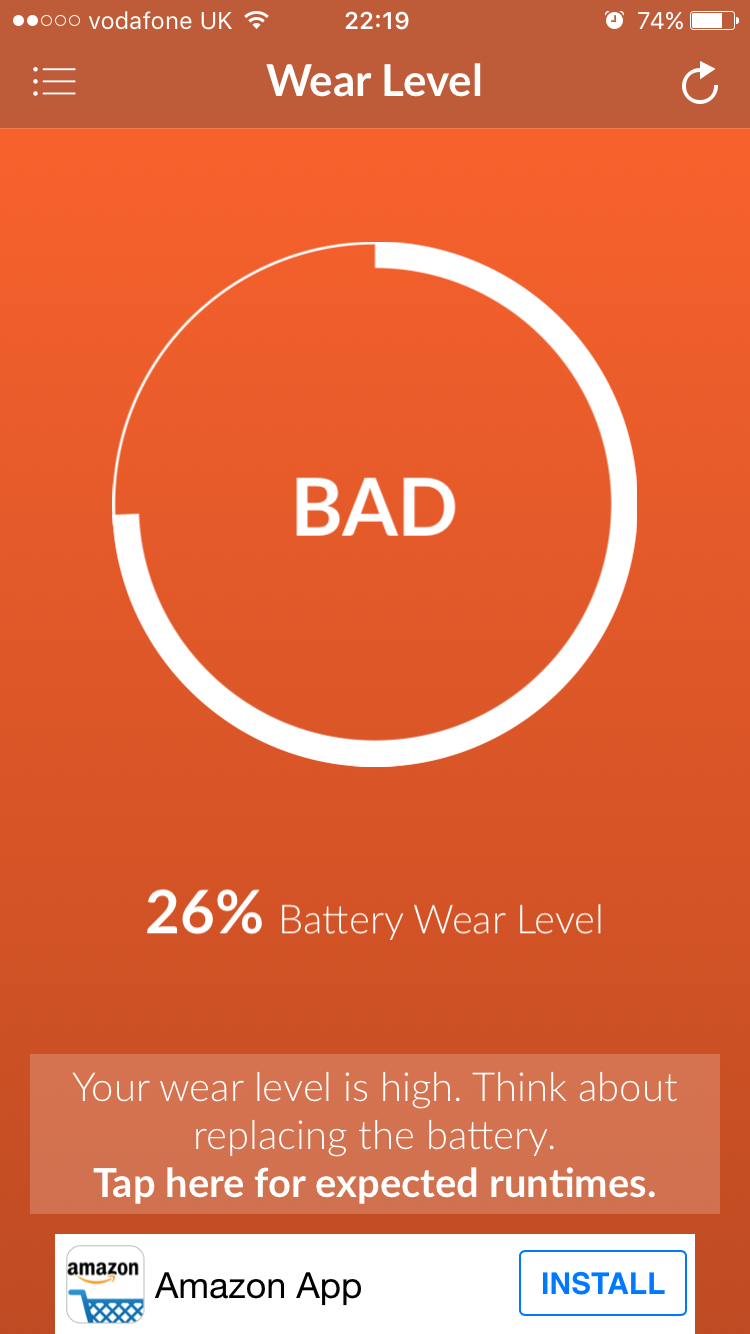750x1334 pixels.
Task: Refresh the wear level reading
Action: point(699,83)
